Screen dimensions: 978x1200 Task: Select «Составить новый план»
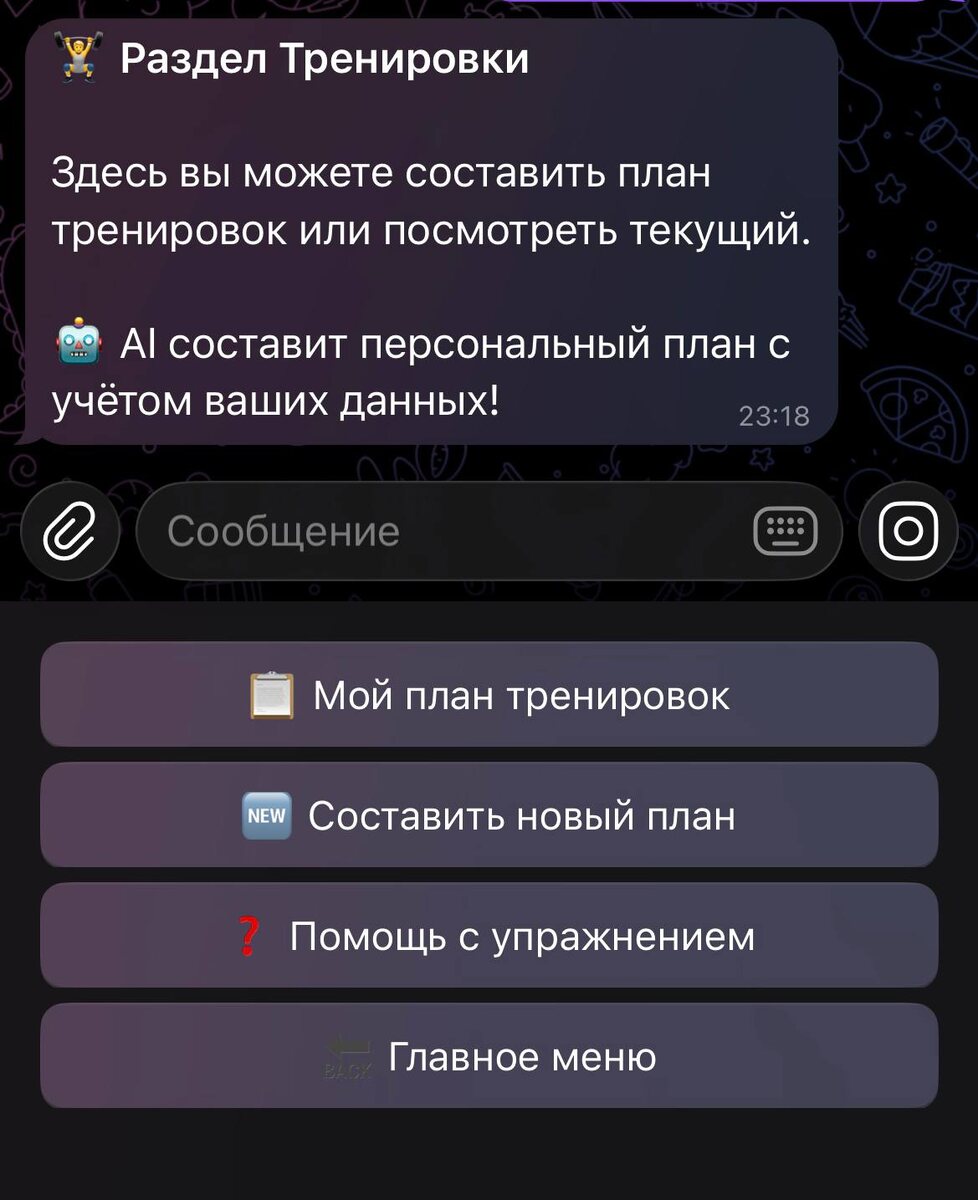(489, 813)
